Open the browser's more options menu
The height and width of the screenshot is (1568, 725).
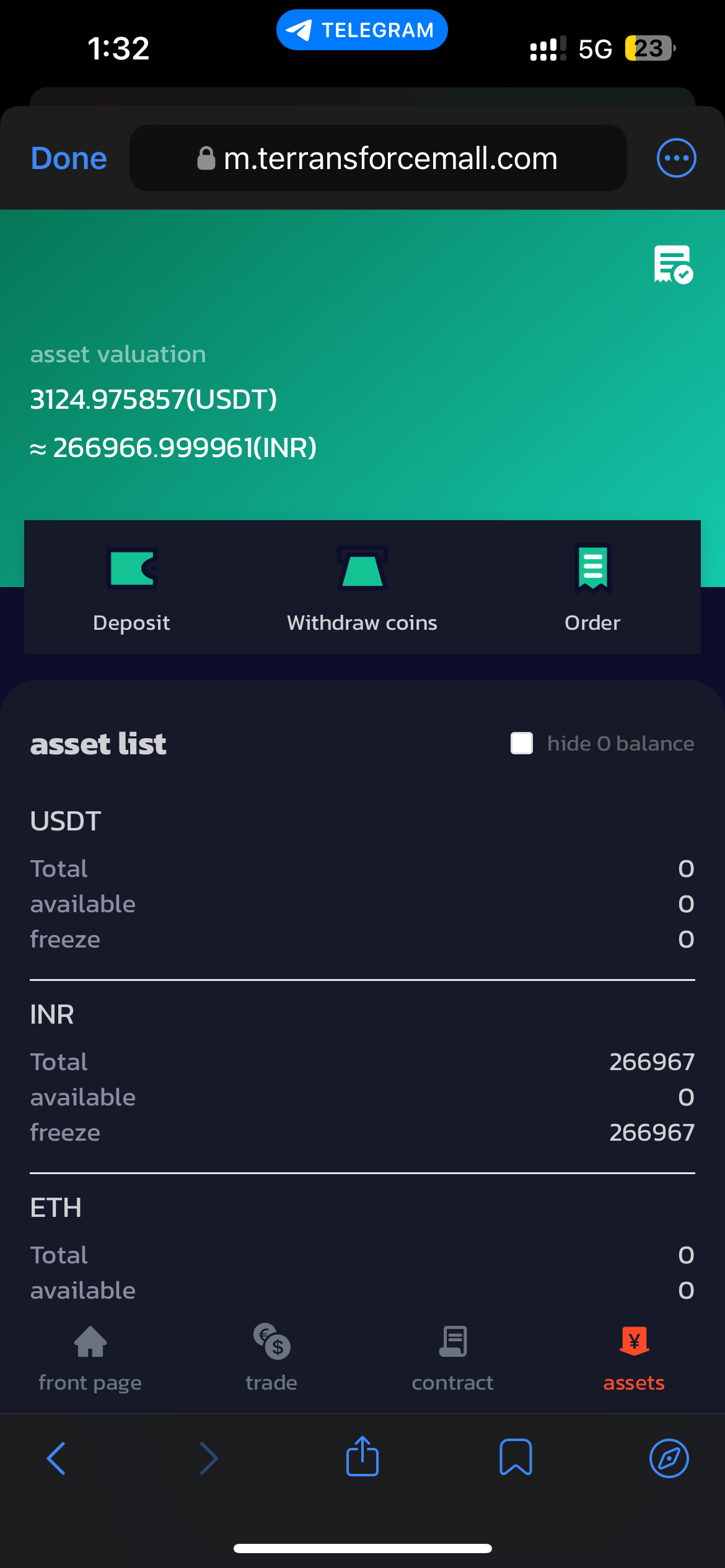click(x=676, y=158)
